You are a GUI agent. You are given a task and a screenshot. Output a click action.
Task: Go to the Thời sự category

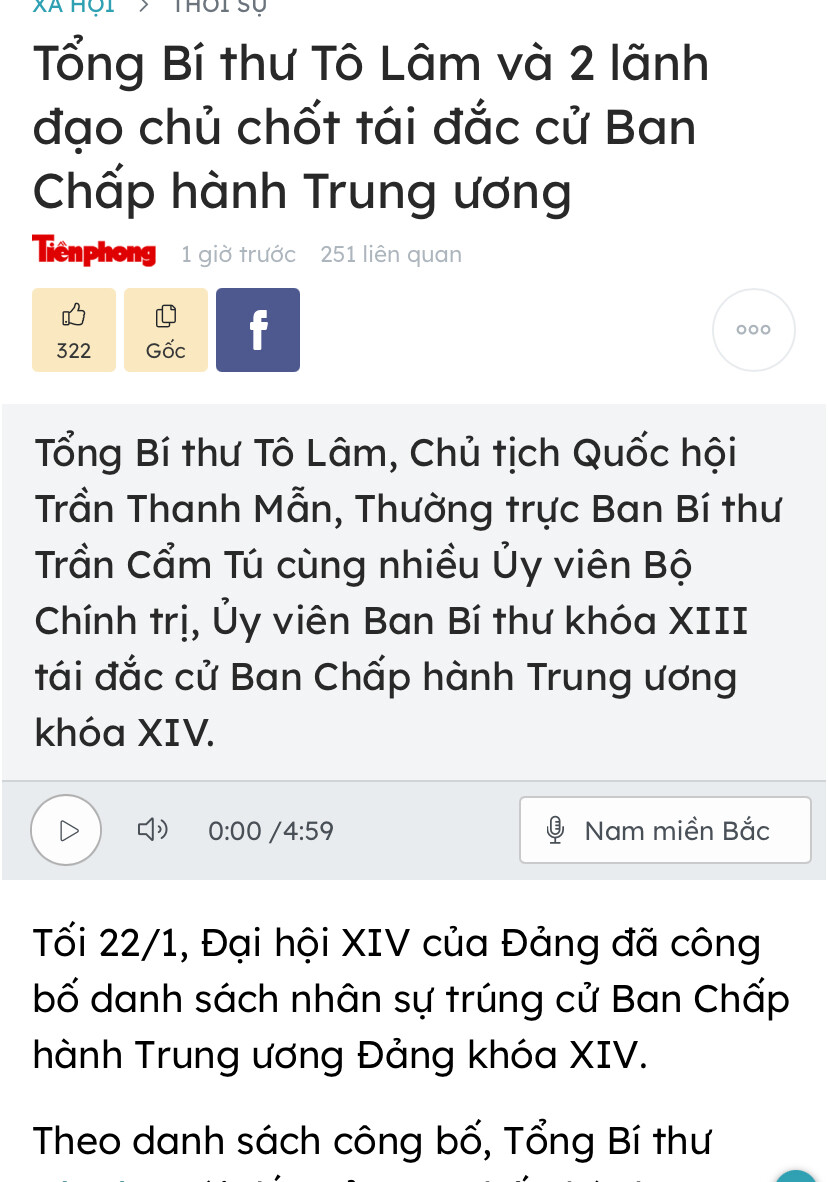pos(205,5)
